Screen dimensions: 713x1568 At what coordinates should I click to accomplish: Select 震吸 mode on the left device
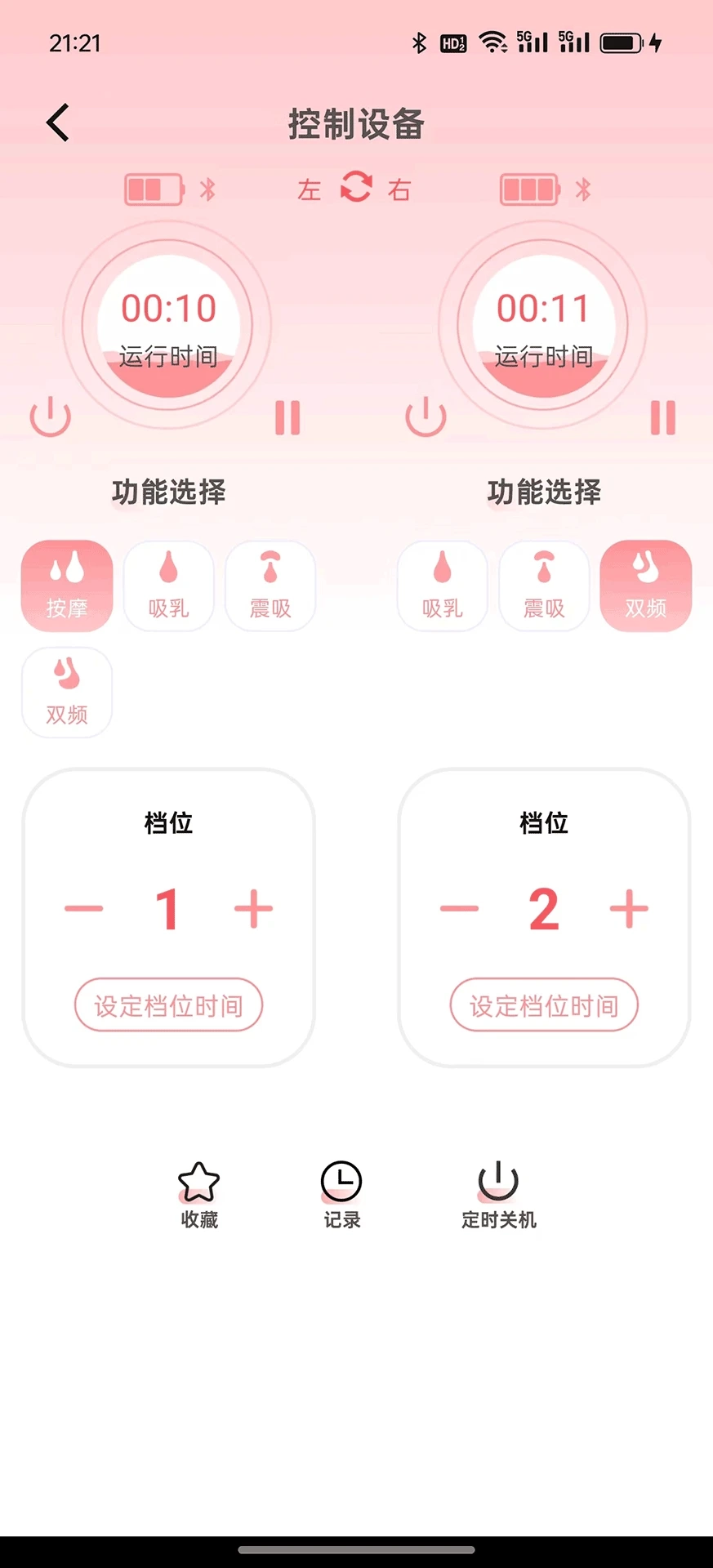270,586
